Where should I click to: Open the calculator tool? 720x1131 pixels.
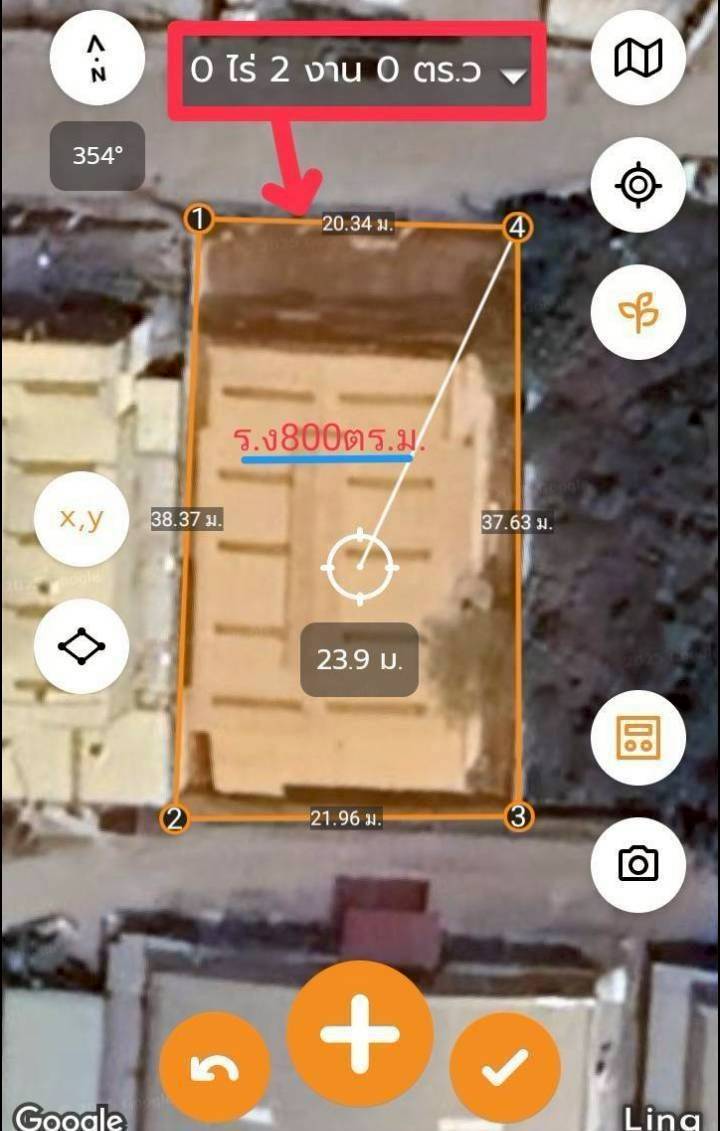click(x=638, y=738)
